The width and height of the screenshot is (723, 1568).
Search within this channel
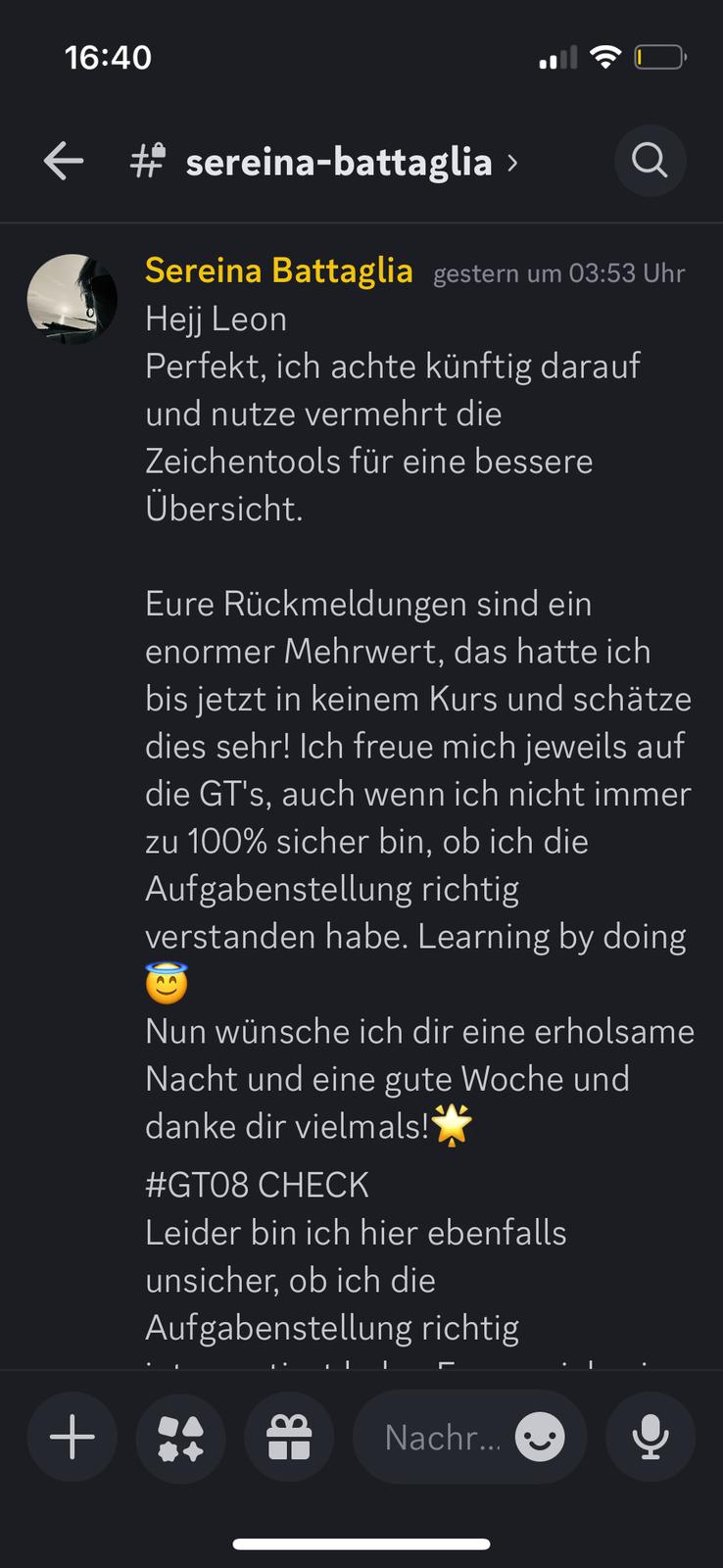pos(649,160)
